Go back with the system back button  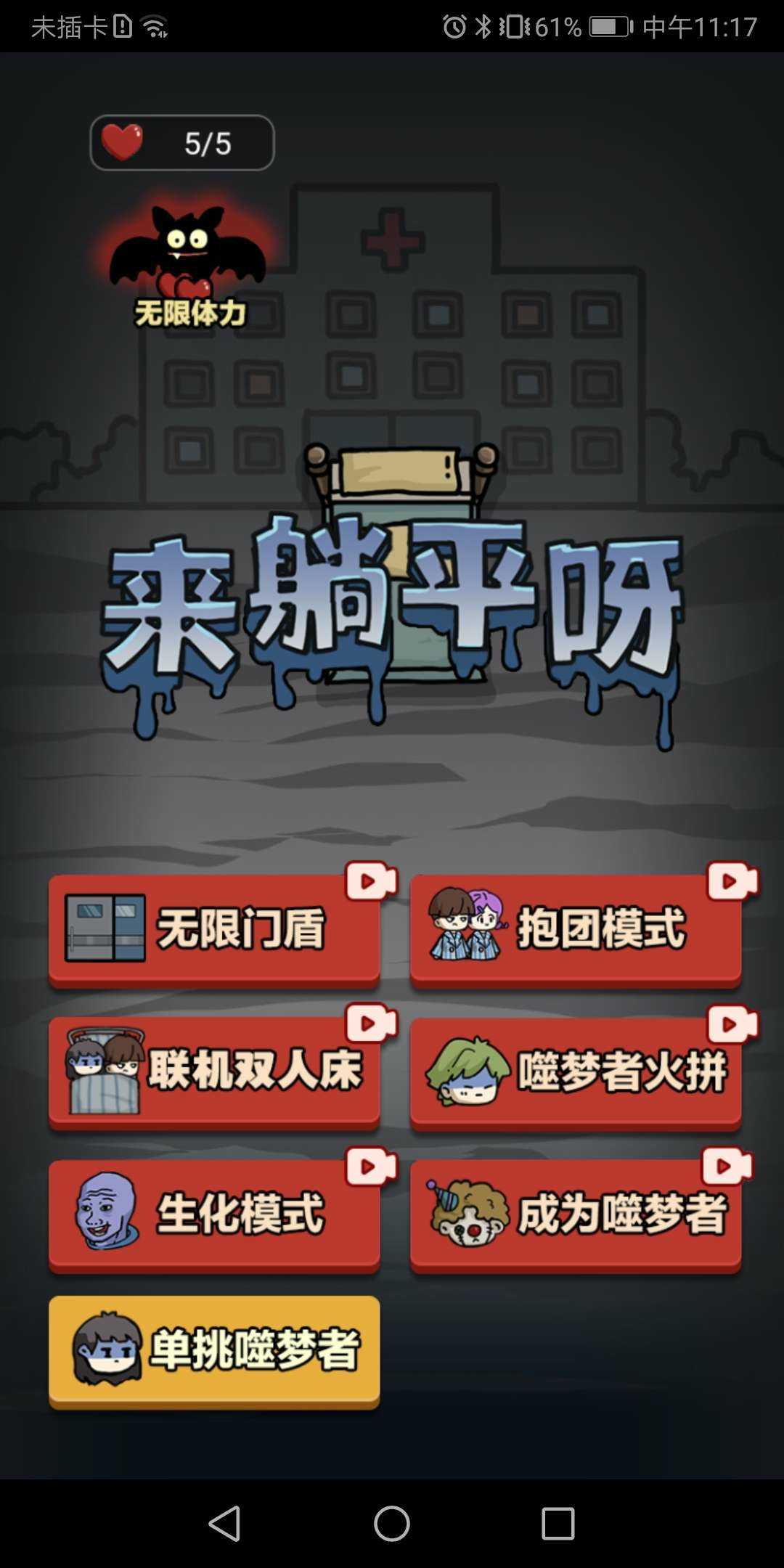225,1523
